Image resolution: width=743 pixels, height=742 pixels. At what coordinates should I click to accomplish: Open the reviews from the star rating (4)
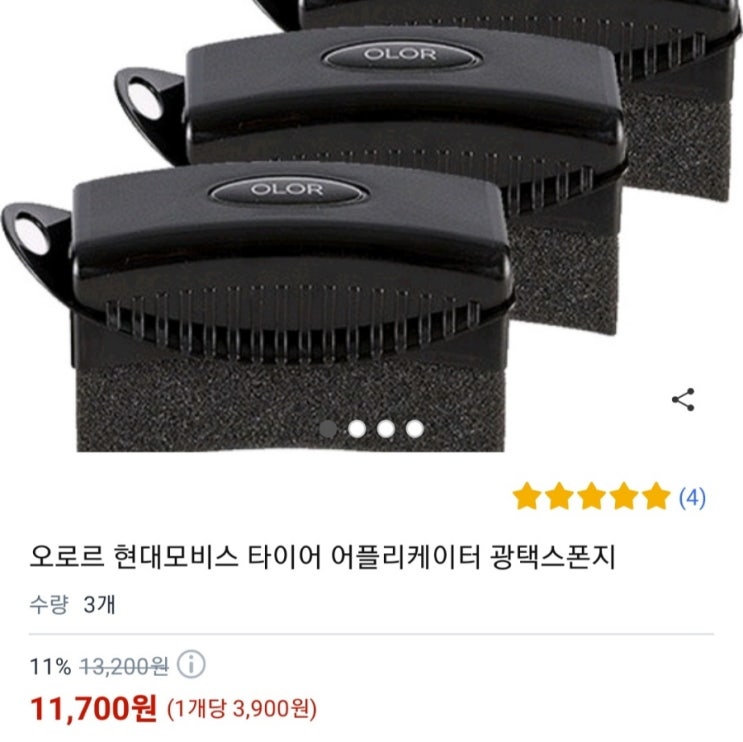pyautogui.click(x=609, y=496)
